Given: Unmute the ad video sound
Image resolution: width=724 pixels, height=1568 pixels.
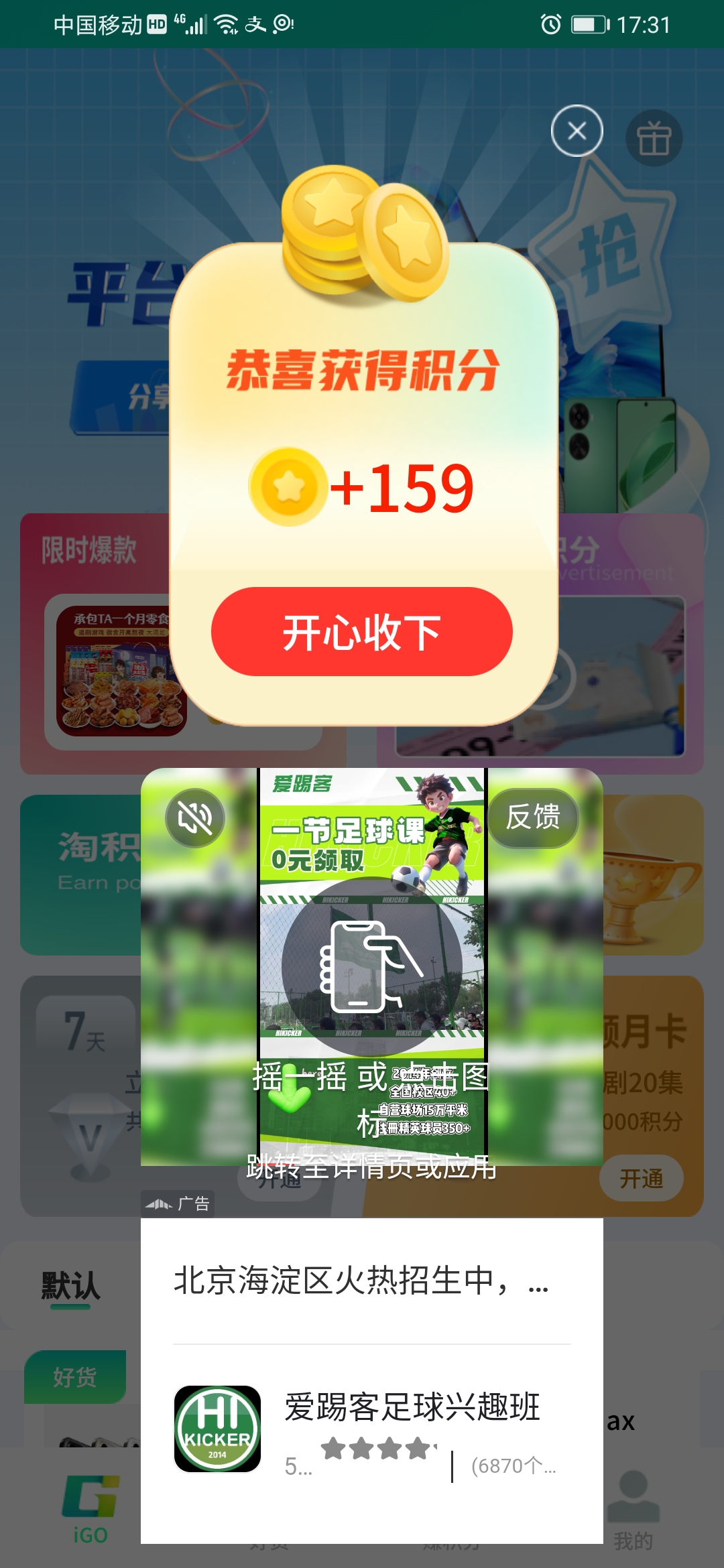Looking at the screenshot, I should tap(195, 818).
